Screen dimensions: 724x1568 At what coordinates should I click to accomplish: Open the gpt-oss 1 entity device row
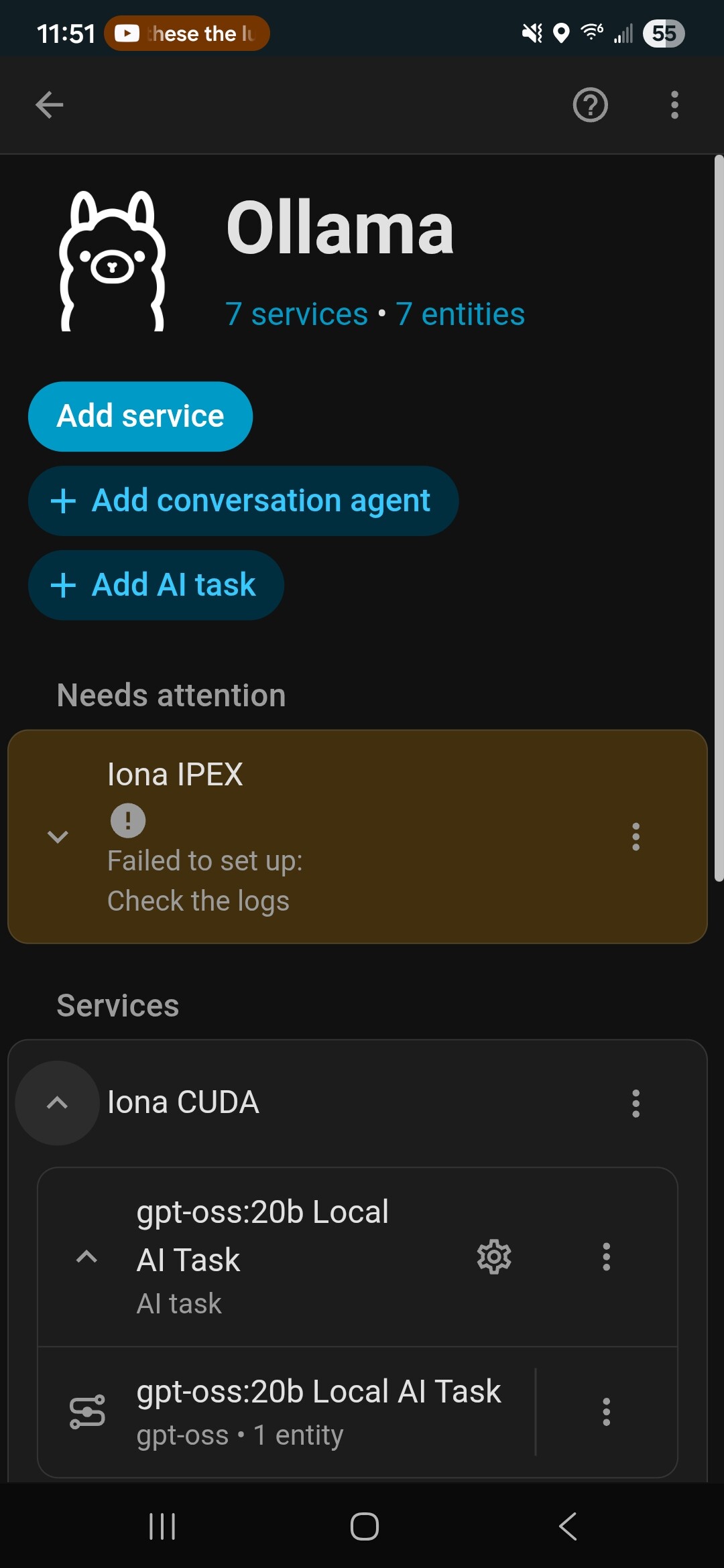pyautogui.click(x=302, y=1412)
